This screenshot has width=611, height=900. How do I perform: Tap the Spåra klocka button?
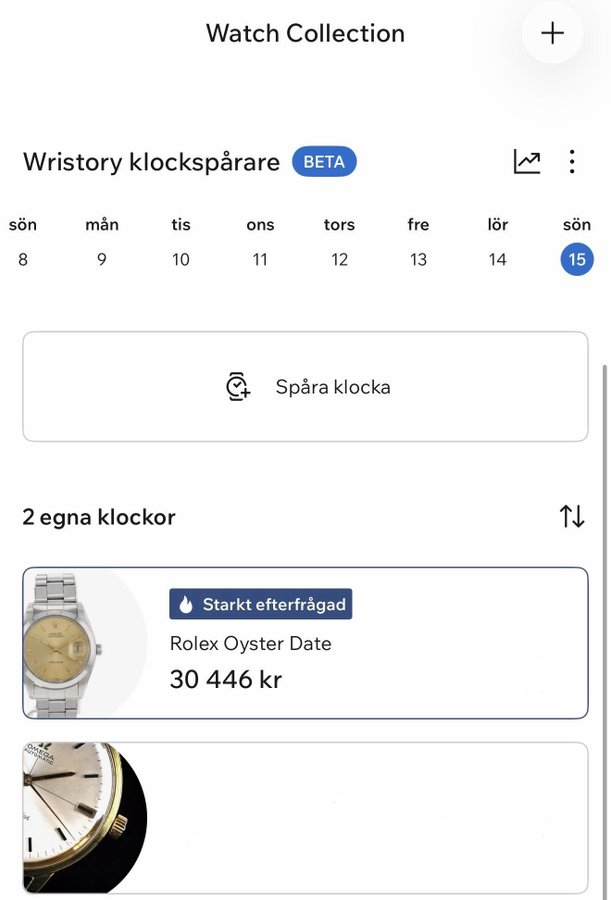coord(305,387)
